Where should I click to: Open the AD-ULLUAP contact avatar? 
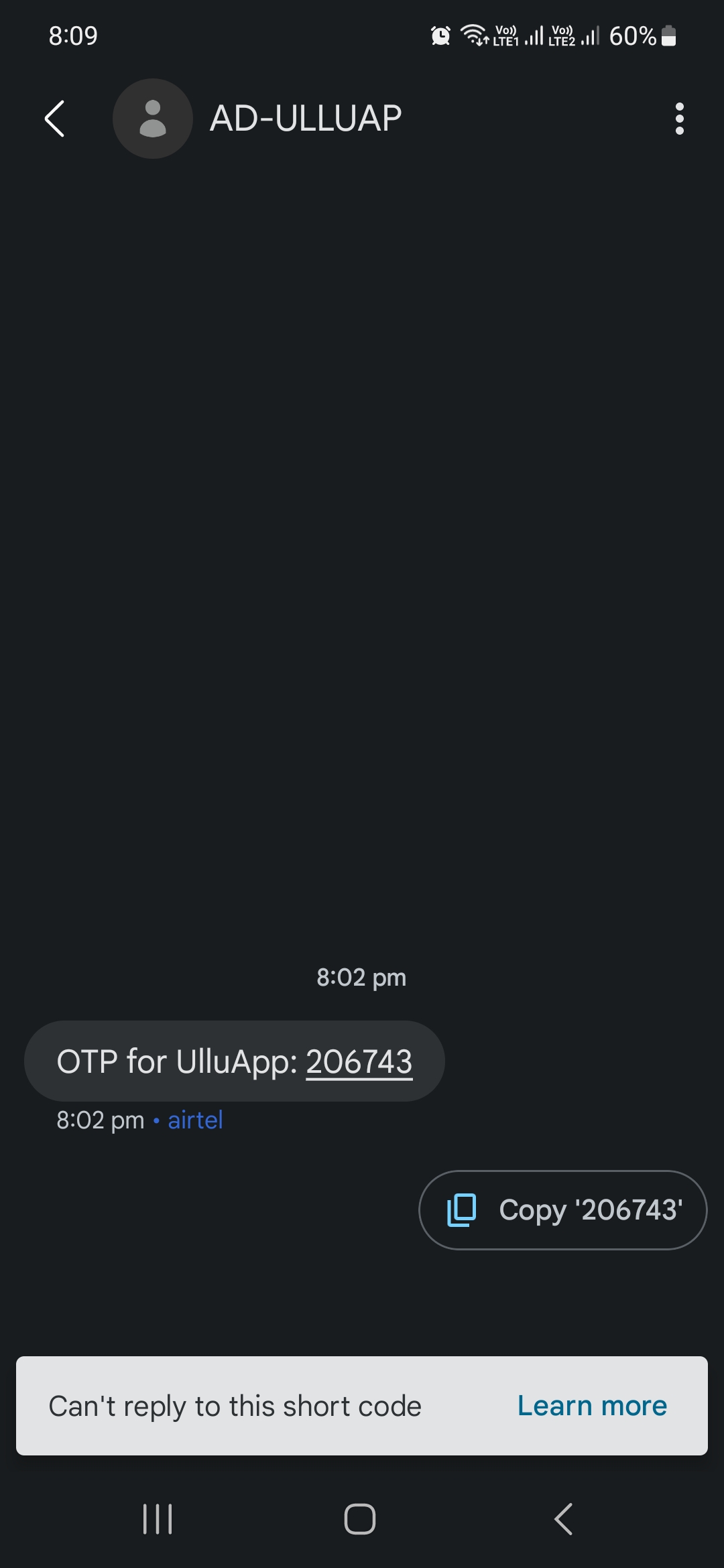pyautogui.click(x=153, y=119)
